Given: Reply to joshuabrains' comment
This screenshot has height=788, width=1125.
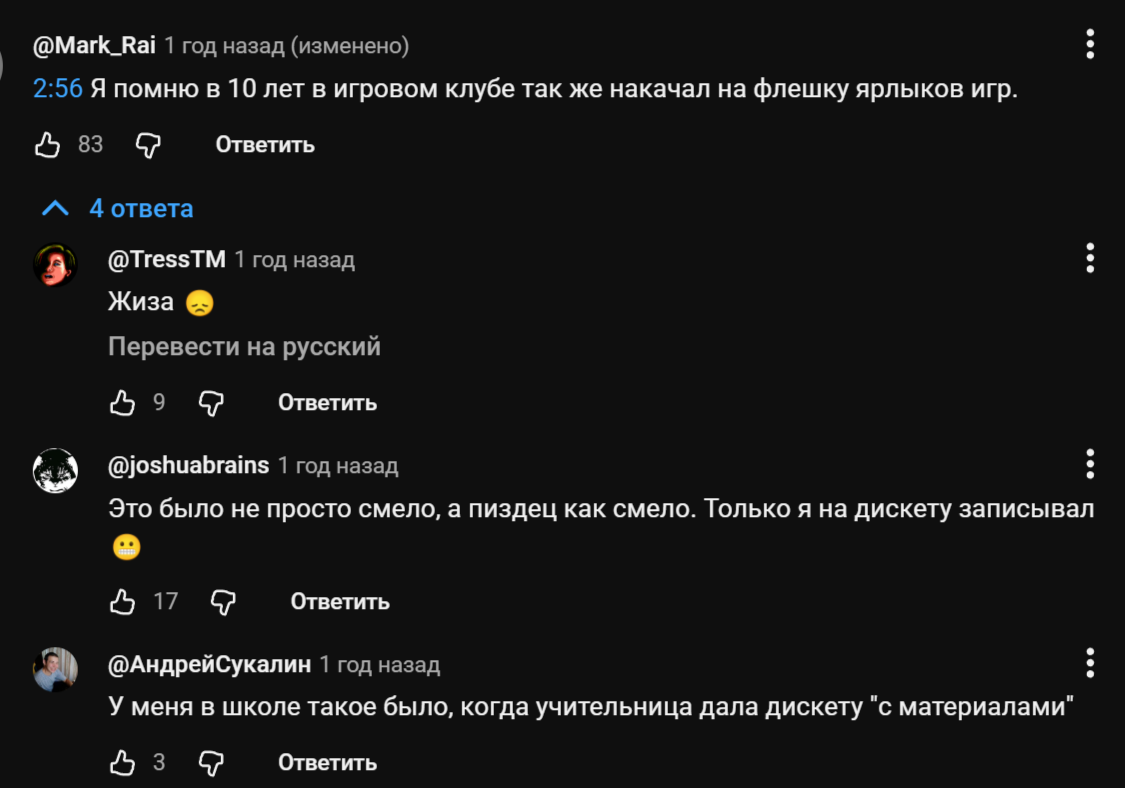Looking at the screenshot, I should point(340,601).
